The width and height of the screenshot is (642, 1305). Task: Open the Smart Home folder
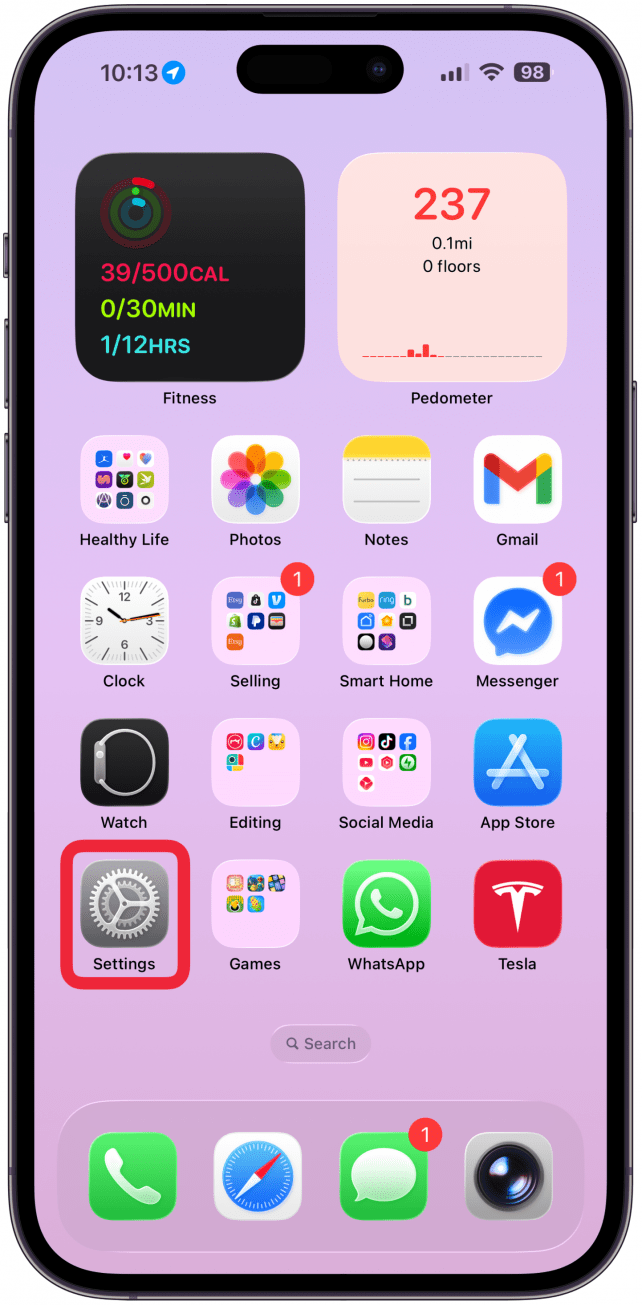[386, 621]
